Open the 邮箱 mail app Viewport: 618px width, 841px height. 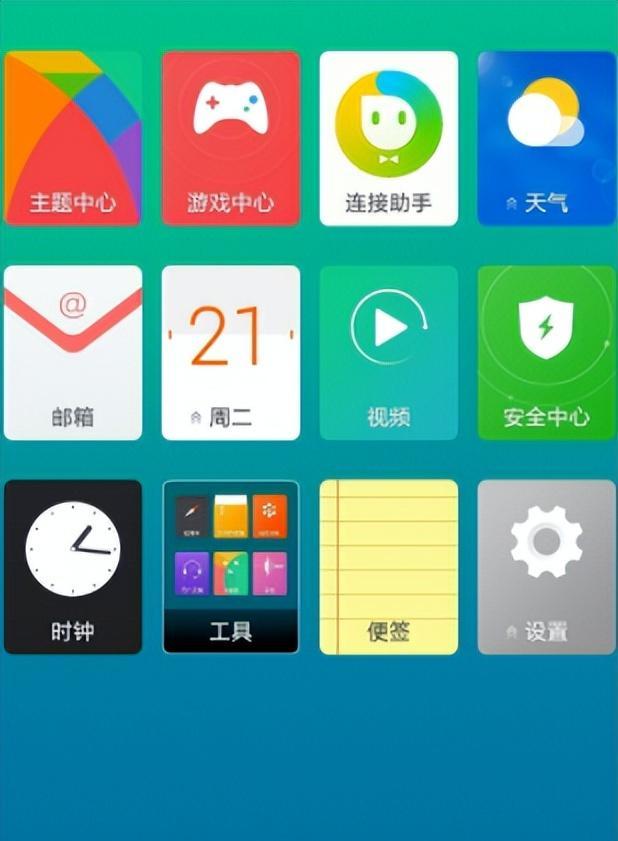72,352
